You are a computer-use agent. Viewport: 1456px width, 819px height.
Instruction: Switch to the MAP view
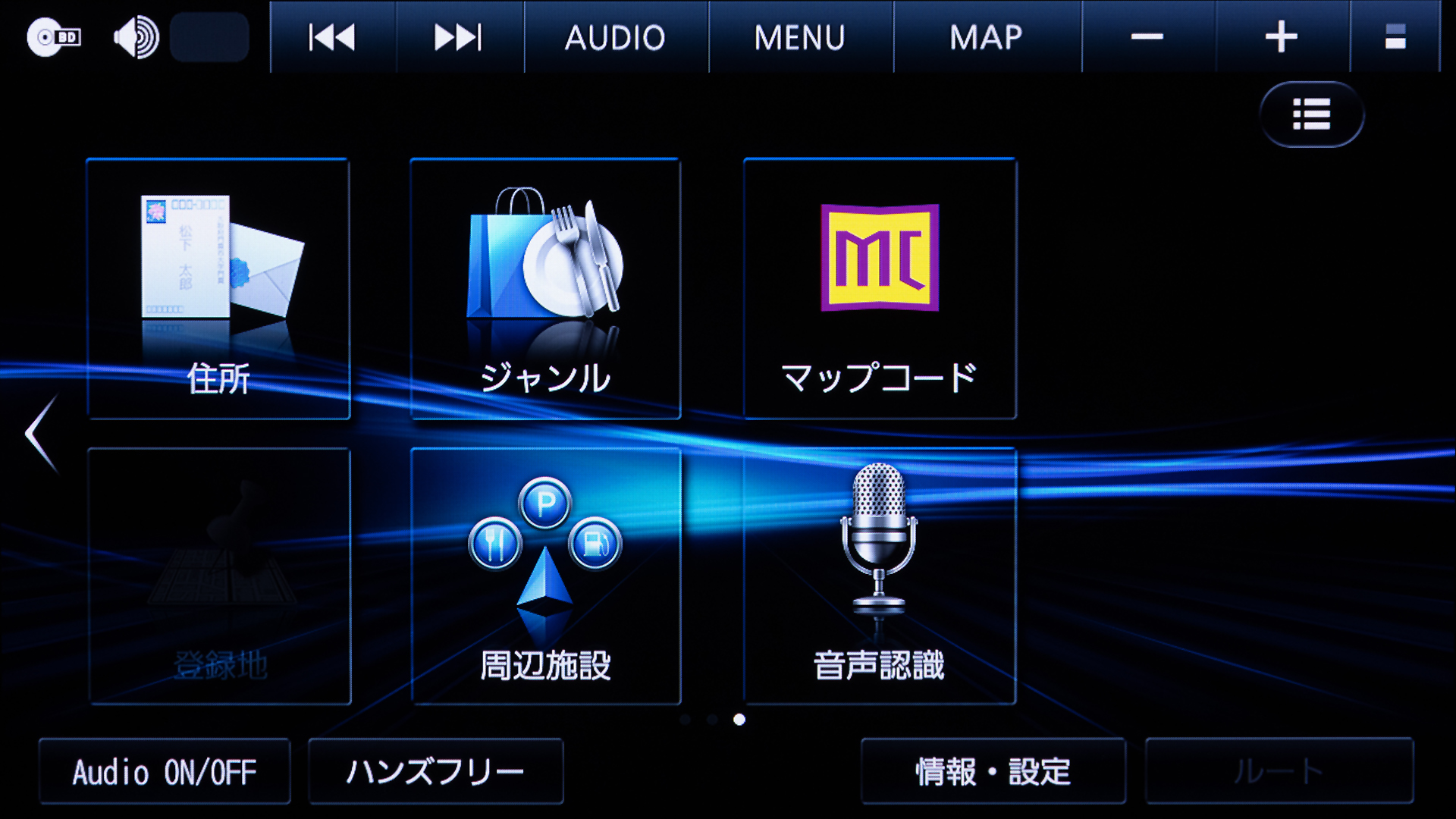986,37
